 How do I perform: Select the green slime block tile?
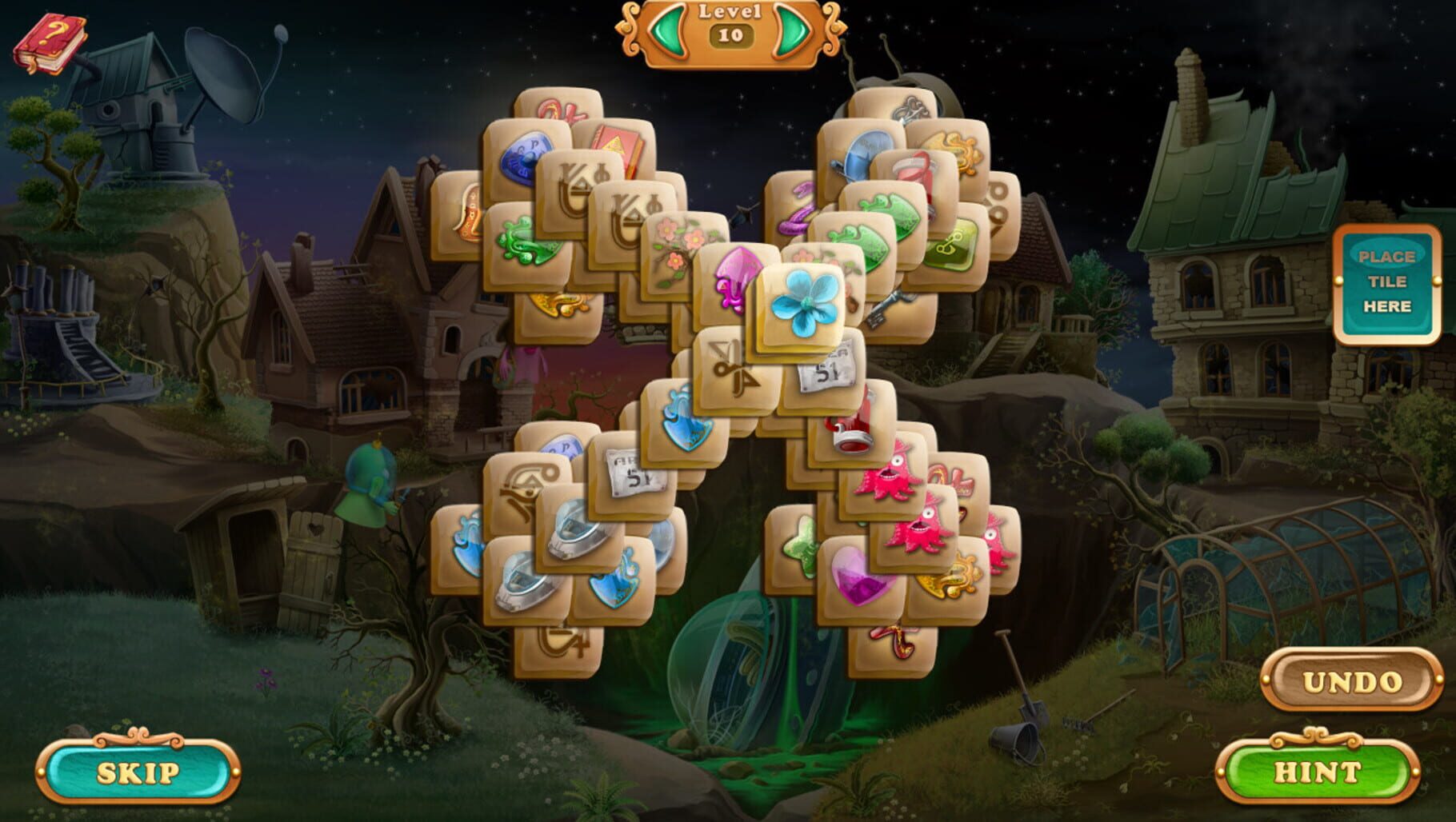click(954, 244)
